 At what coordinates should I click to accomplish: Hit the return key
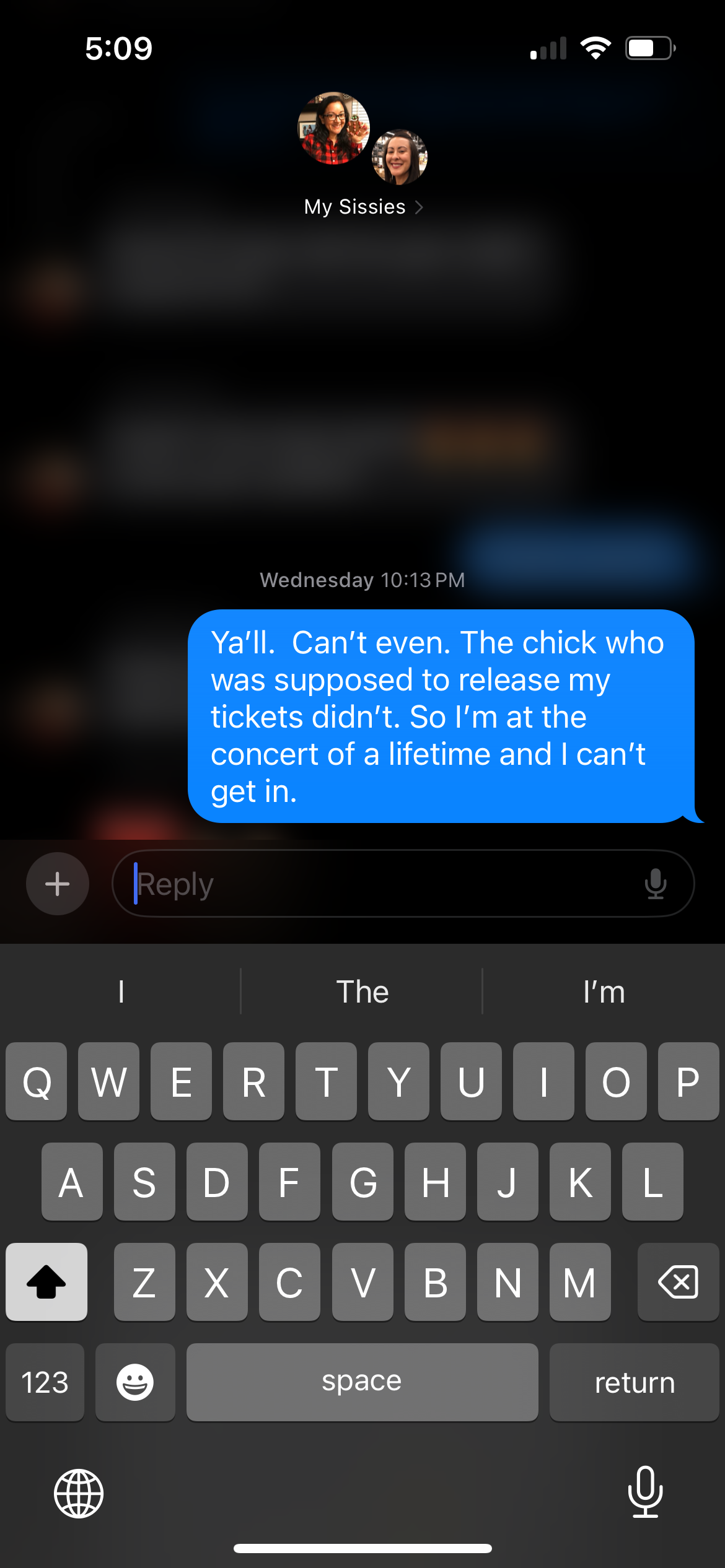tap(634, 1382)
